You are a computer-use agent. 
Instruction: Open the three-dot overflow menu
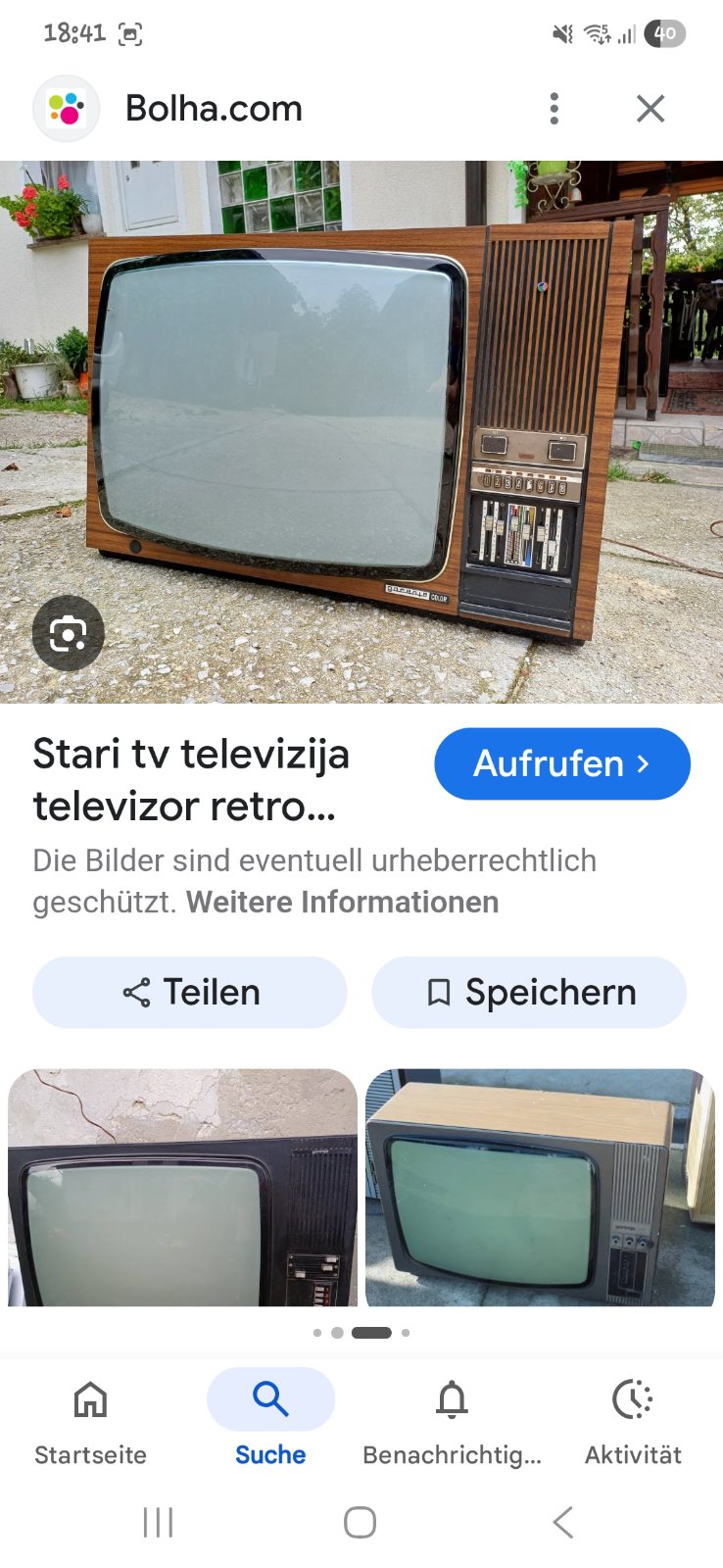[554, 109]
